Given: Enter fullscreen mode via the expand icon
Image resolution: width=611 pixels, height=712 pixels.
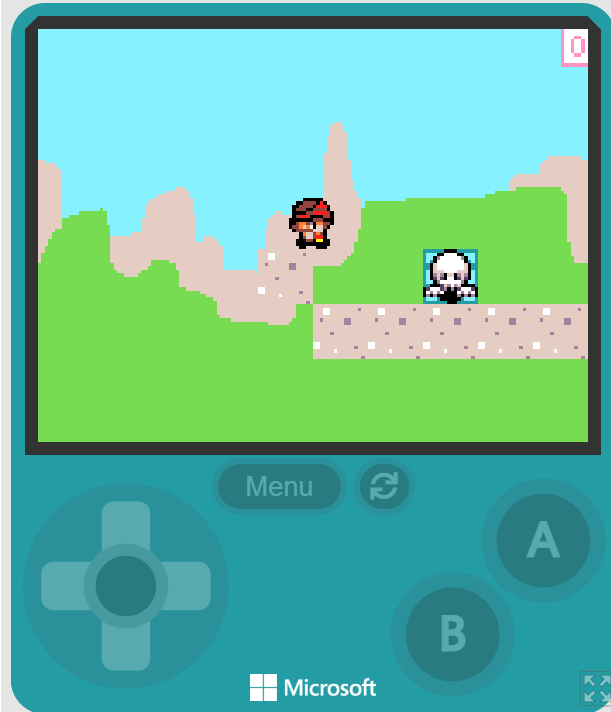Looking at the screenshot, I should (x=595, y=689).
